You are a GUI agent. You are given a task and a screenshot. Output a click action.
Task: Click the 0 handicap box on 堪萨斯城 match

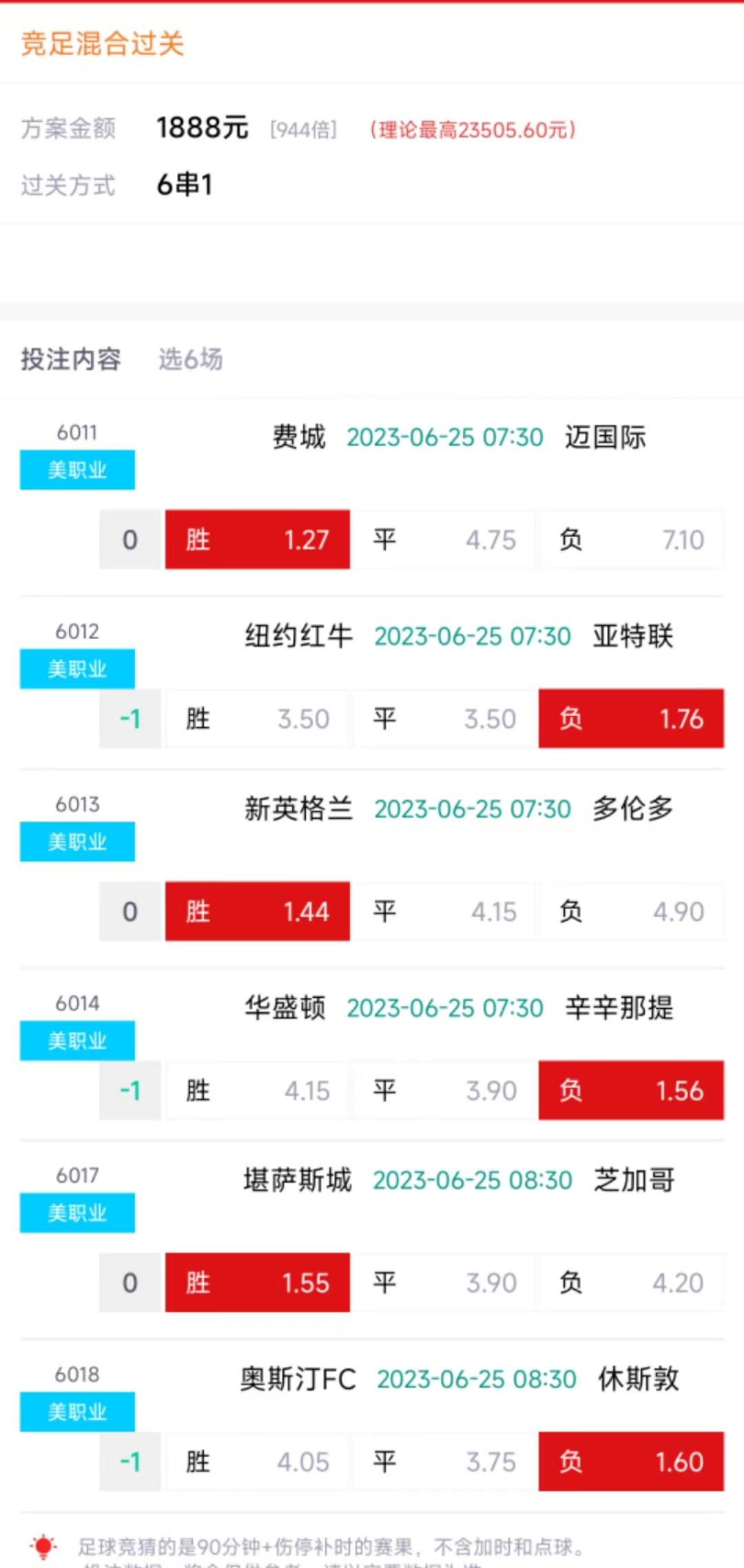point(130,1282)
